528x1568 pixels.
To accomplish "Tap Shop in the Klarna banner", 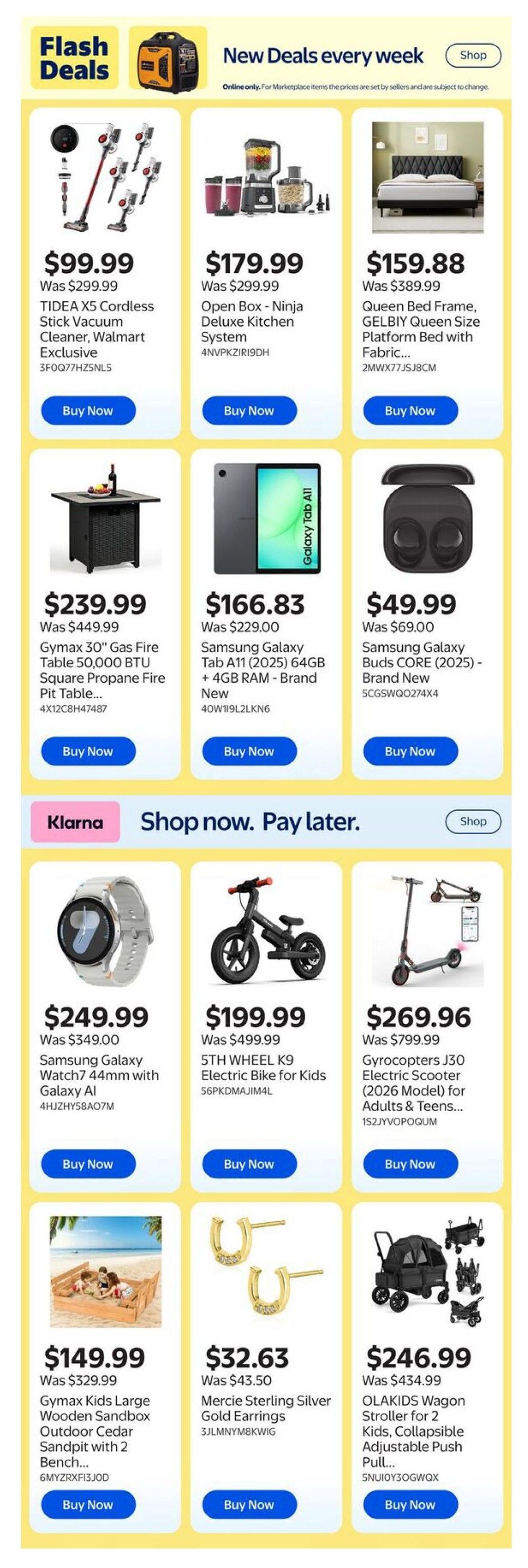I will [x=473, y=821].
